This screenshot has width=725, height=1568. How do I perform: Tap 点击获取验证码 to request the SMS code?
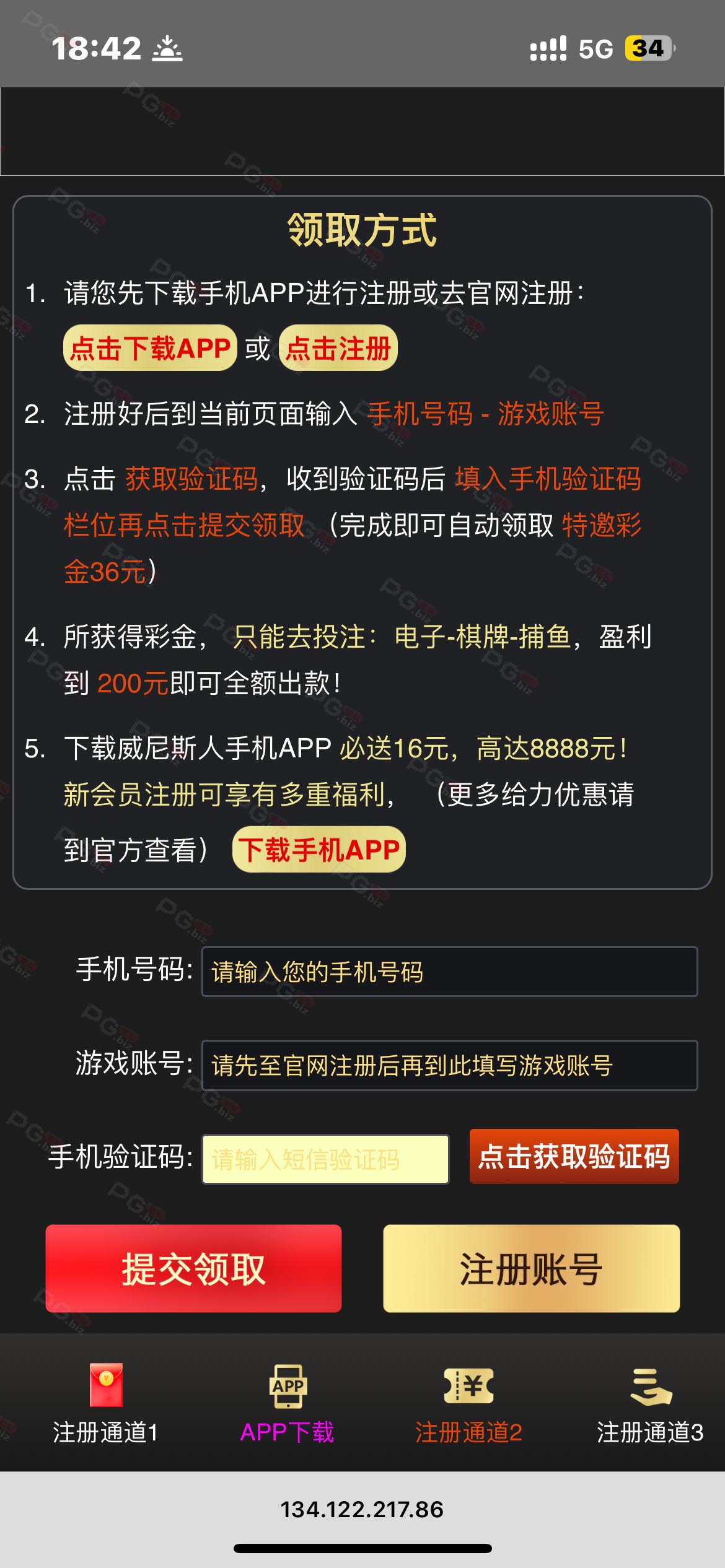coord(574,1157)
